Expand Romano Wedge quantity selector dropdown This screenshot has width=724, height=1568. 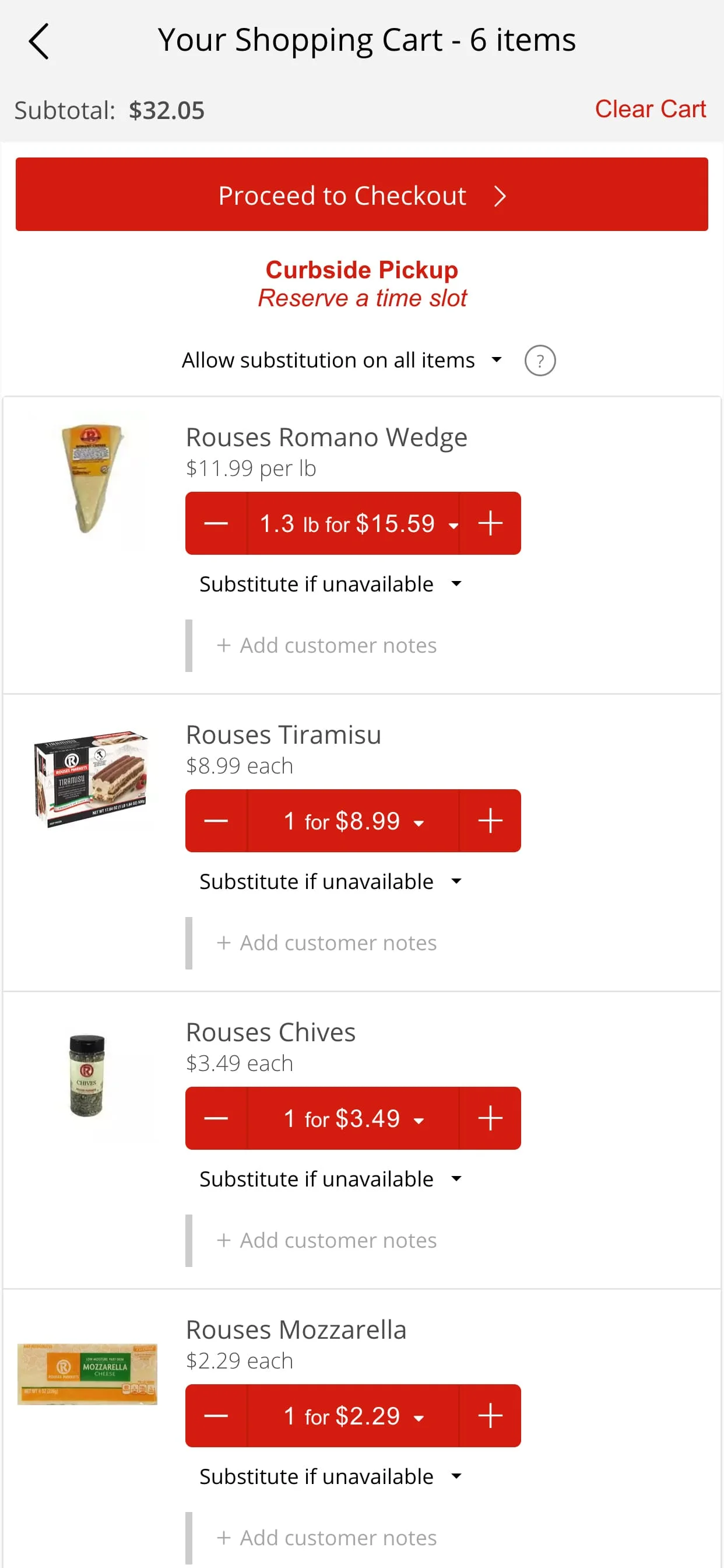(x=455, y=524)
